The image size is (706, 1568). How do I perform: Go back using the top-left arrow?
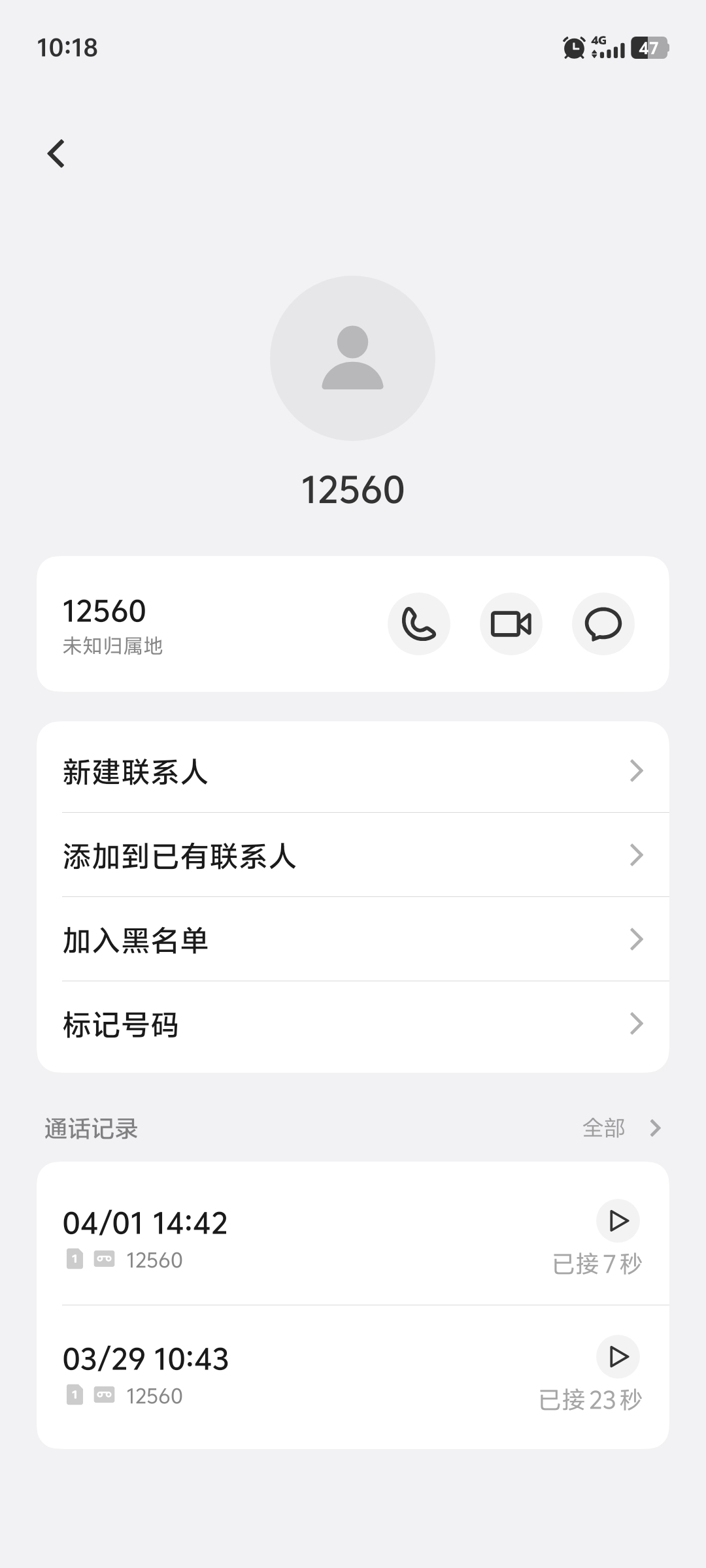click(57, 154)
